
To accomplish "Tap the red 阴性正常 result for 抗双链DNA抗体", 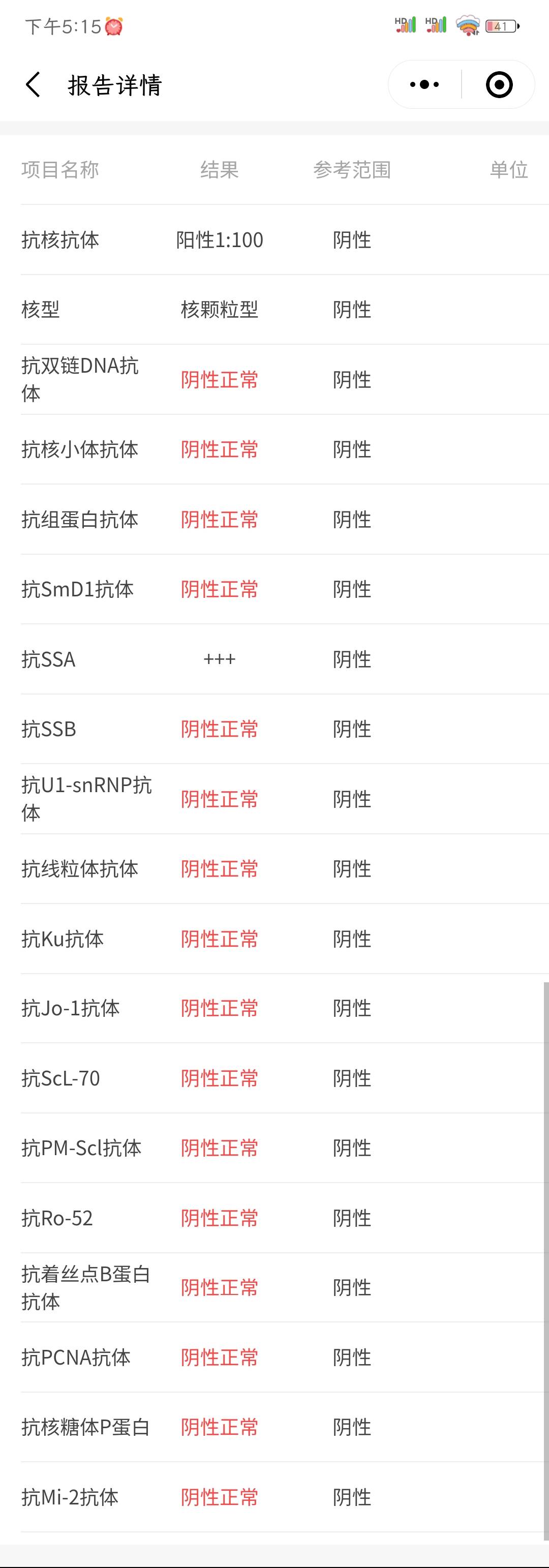I will tap(220, 379).
